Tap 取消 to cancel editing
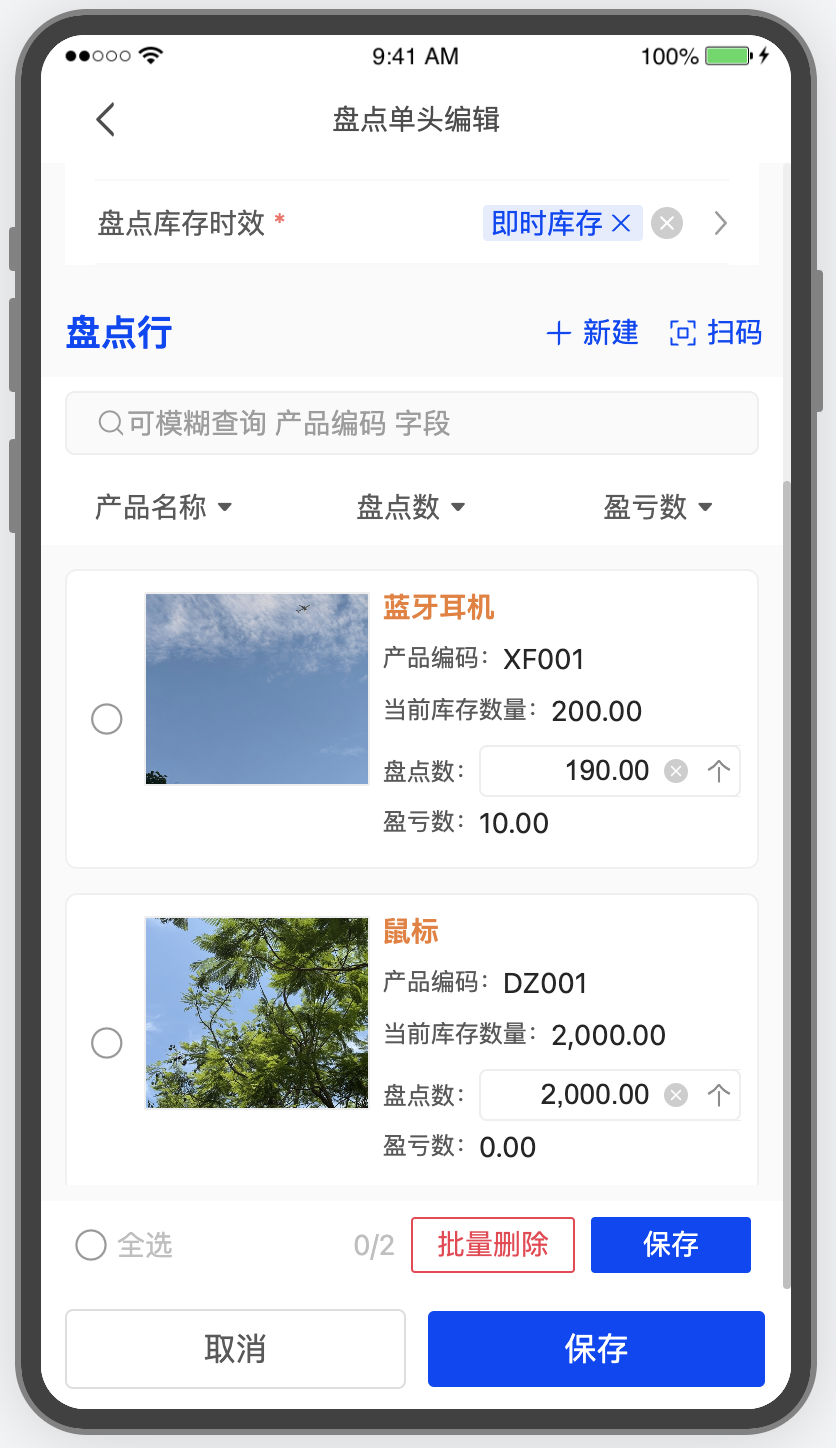Screen dimensions: 836x1448 coord(235,1349)
